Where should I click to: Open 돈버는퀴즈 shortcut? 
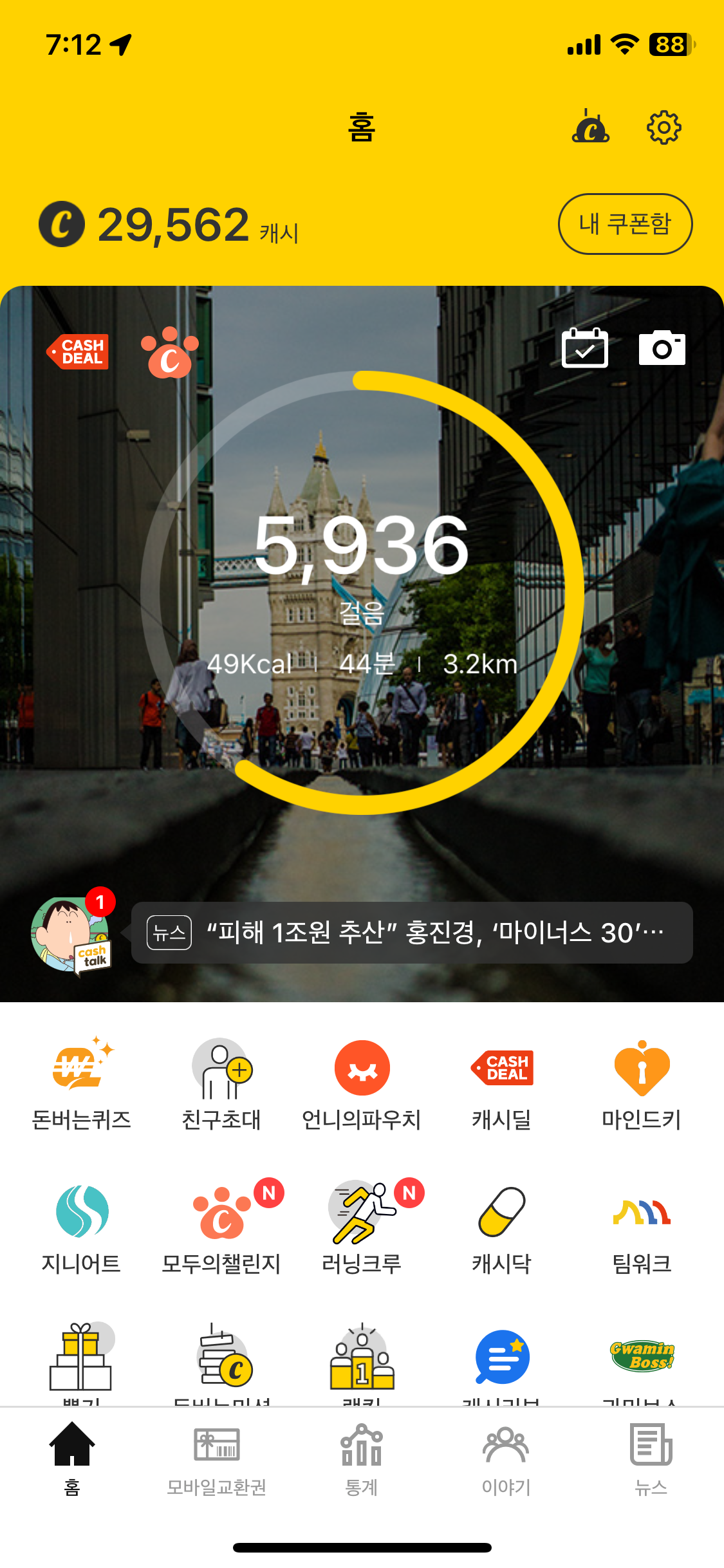click(82, 1084)
